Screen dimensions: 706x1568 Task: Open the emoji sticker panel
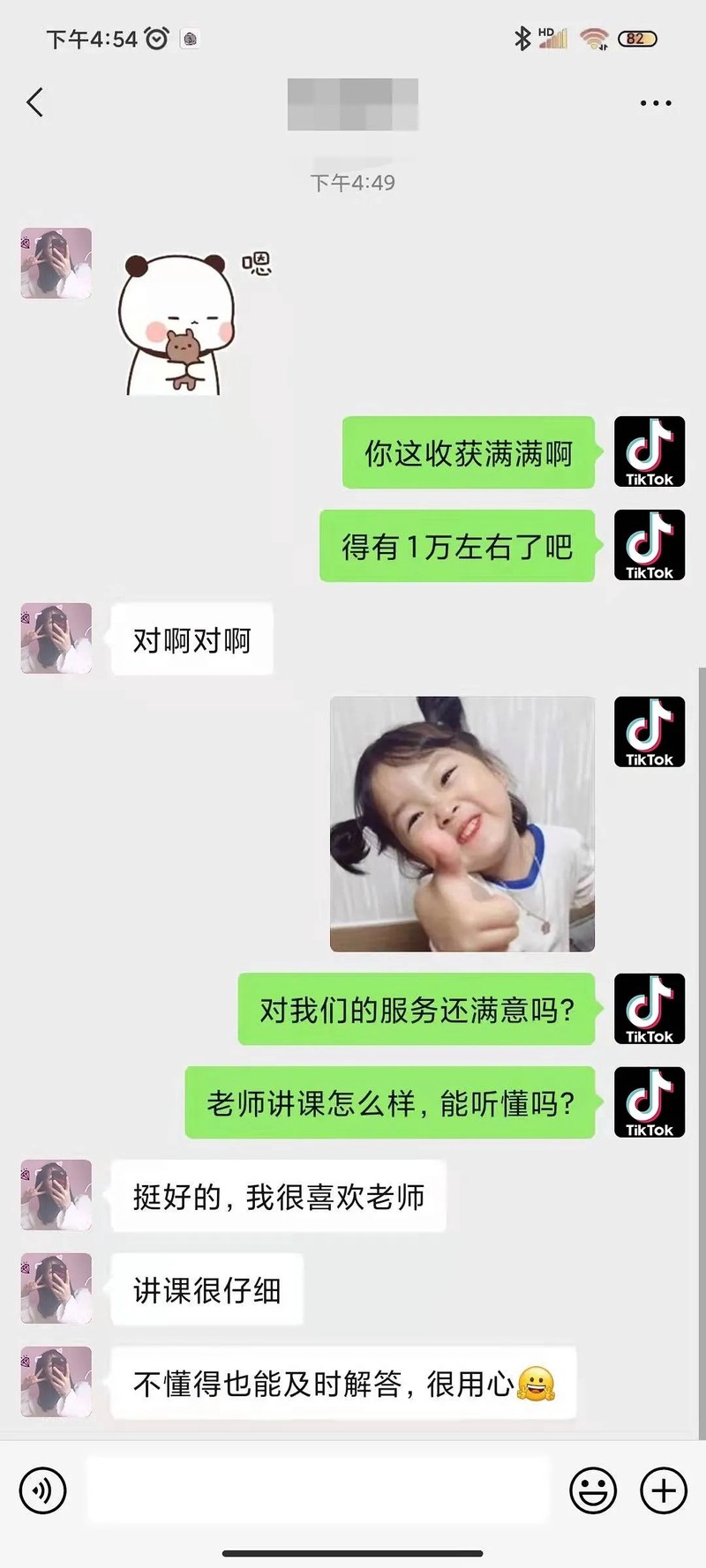592,1490
